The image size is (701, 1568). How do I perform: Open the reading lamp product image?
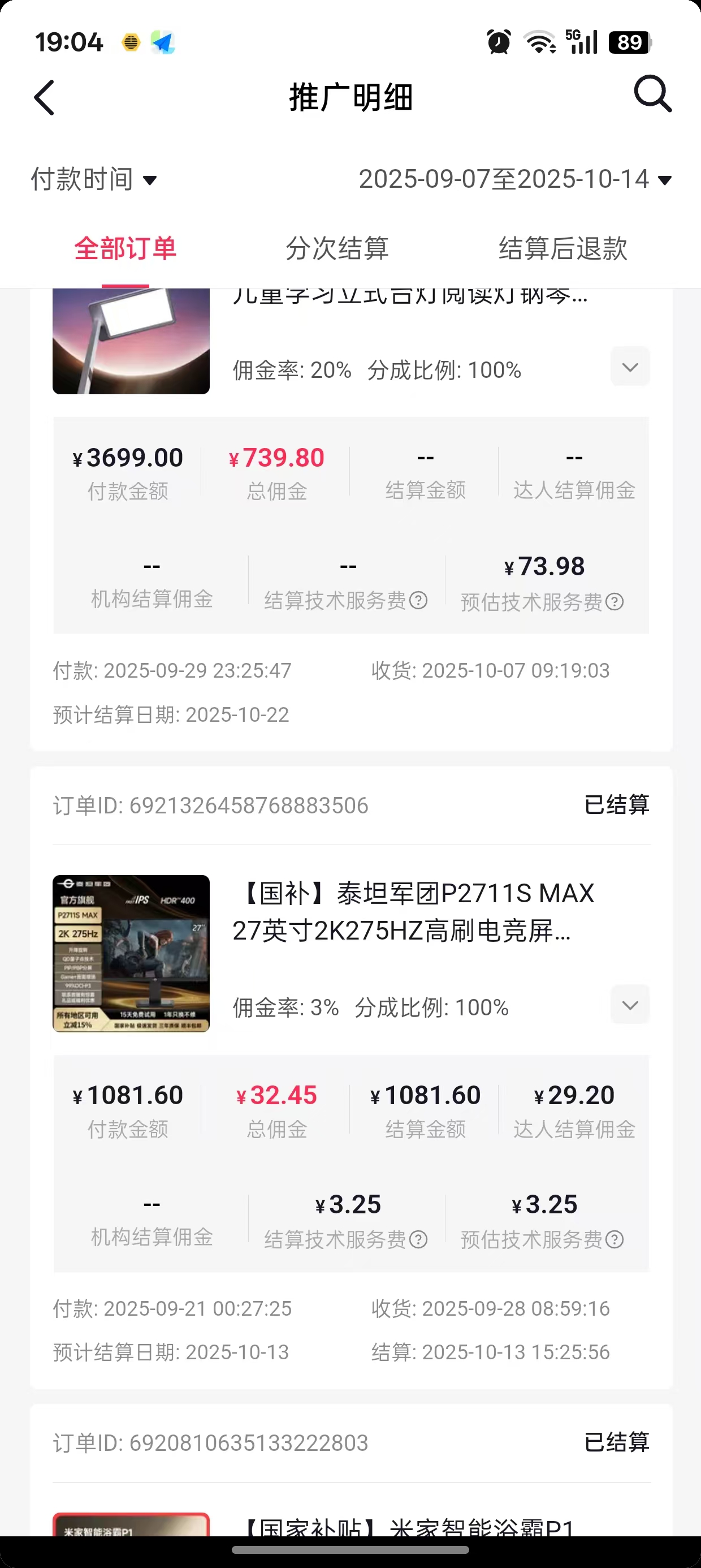click(131, 341)
